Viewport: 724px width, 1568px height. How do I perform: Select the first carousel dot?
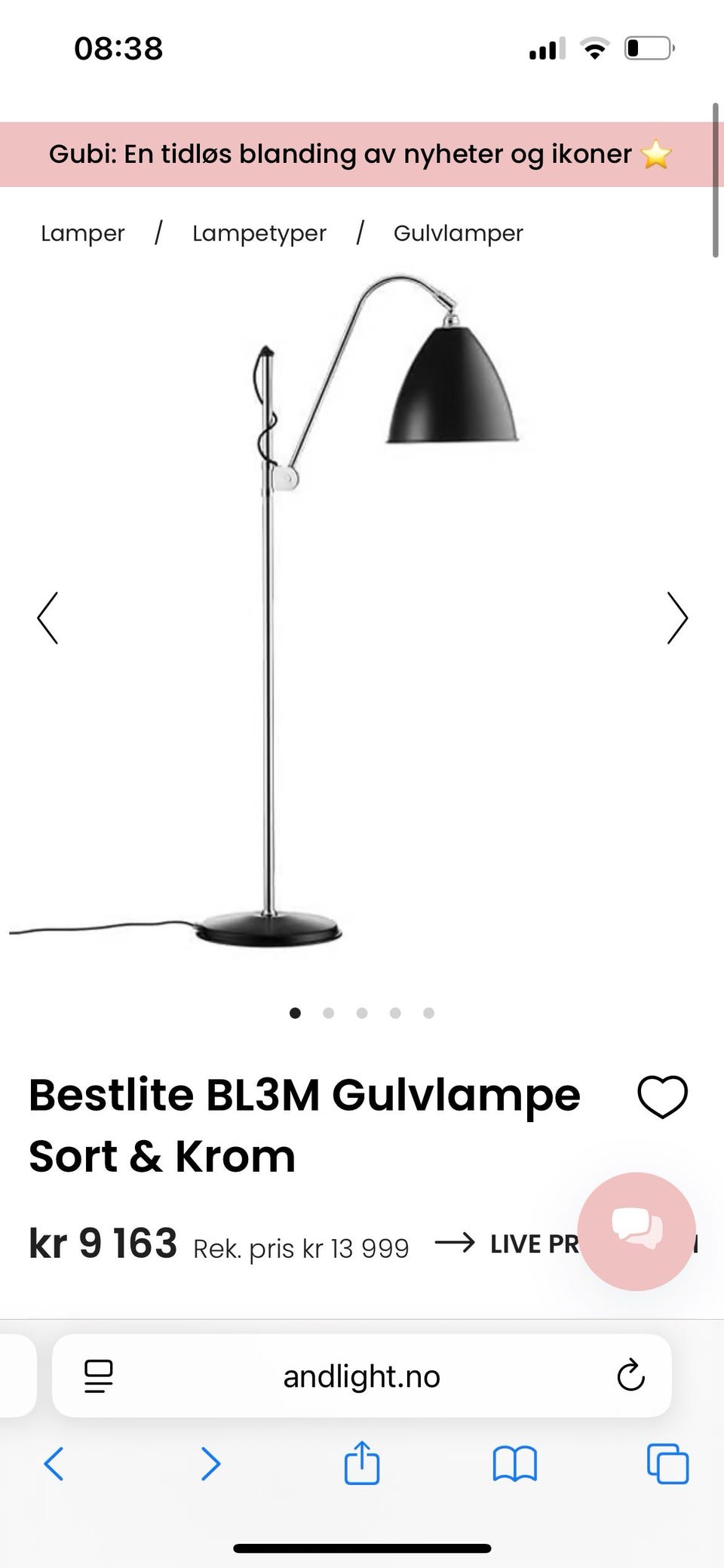(x=295, y=1013)
